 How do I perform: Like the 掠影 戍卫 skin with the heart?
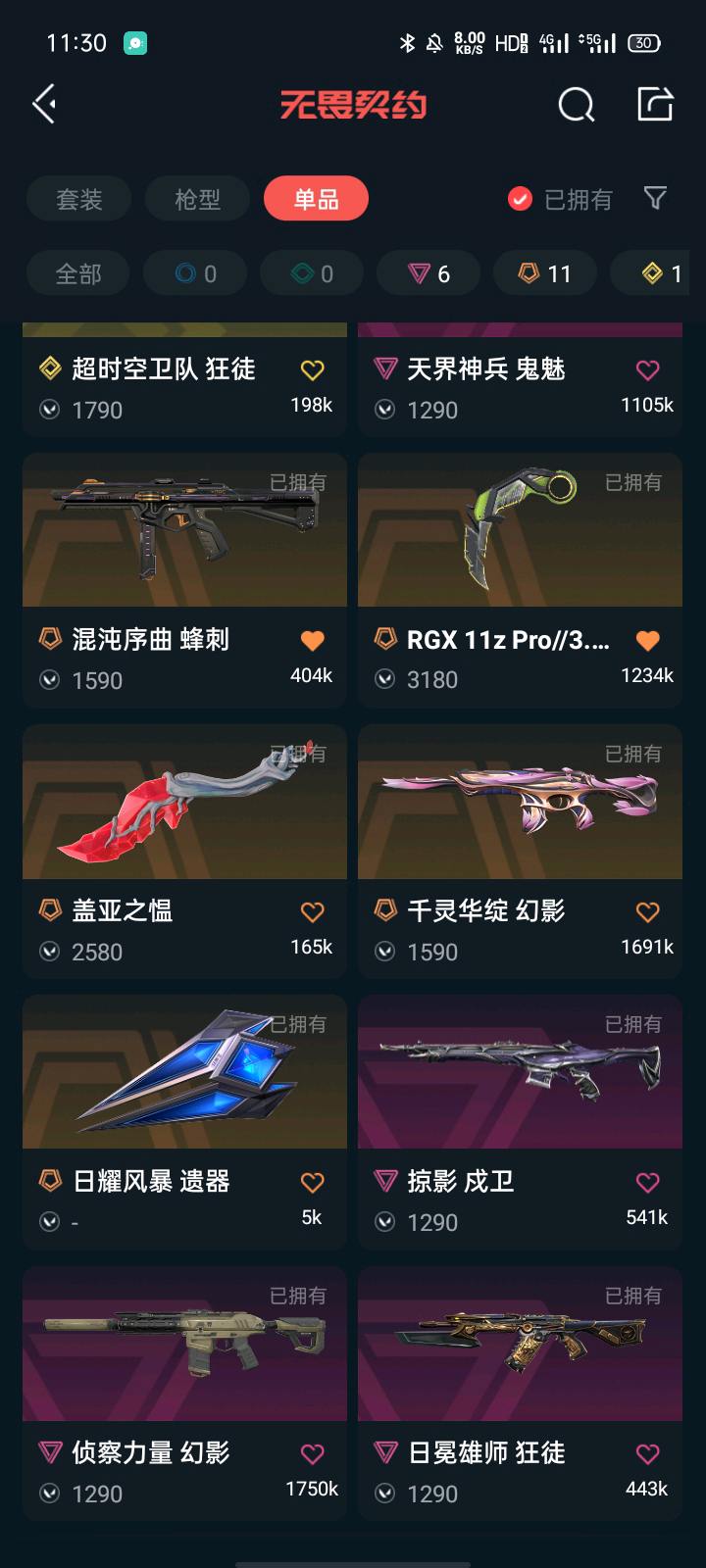pos(647,1183)
